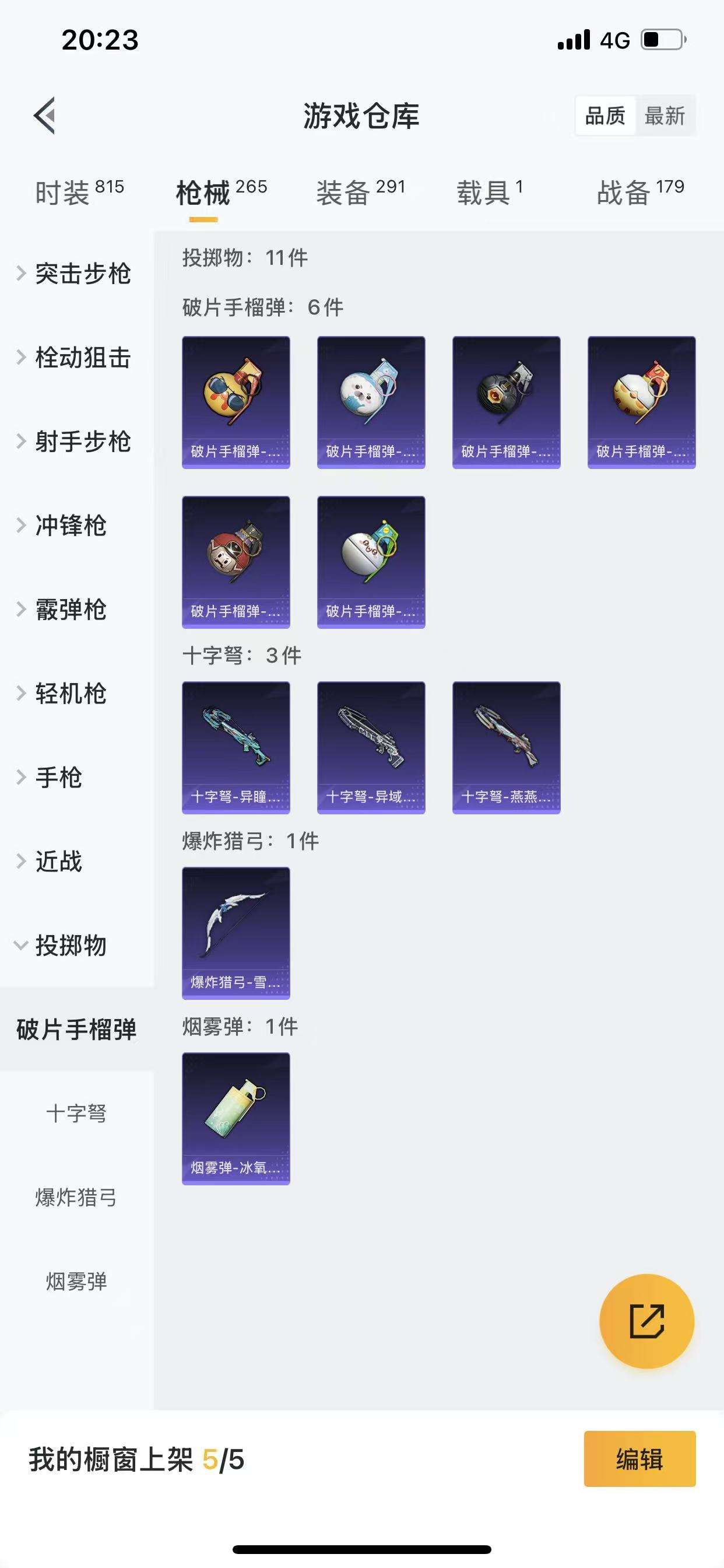Select the 十字弩 subcategory
Viewport: 724px width, 1568px height.
[x=77, y=1114]
